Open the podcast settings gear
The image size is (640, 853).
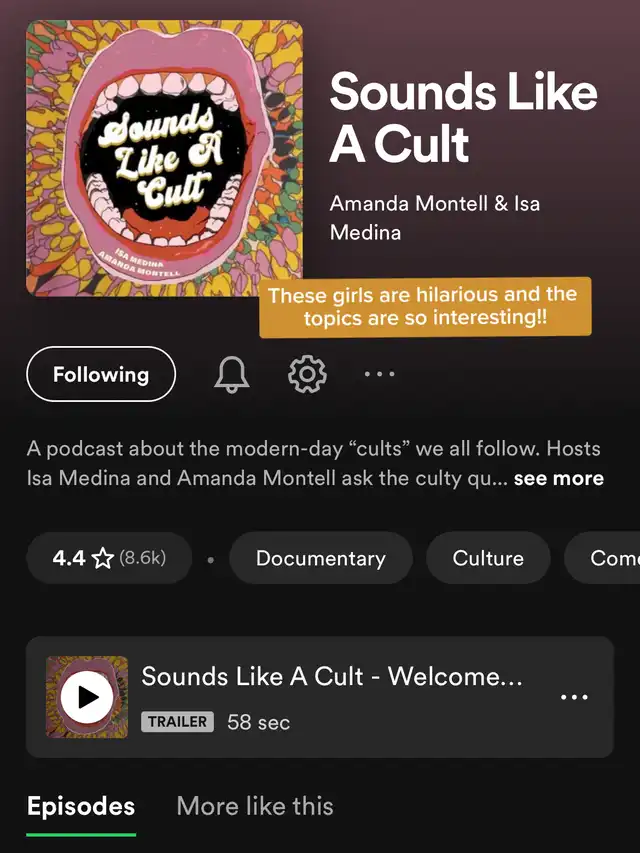307,374
